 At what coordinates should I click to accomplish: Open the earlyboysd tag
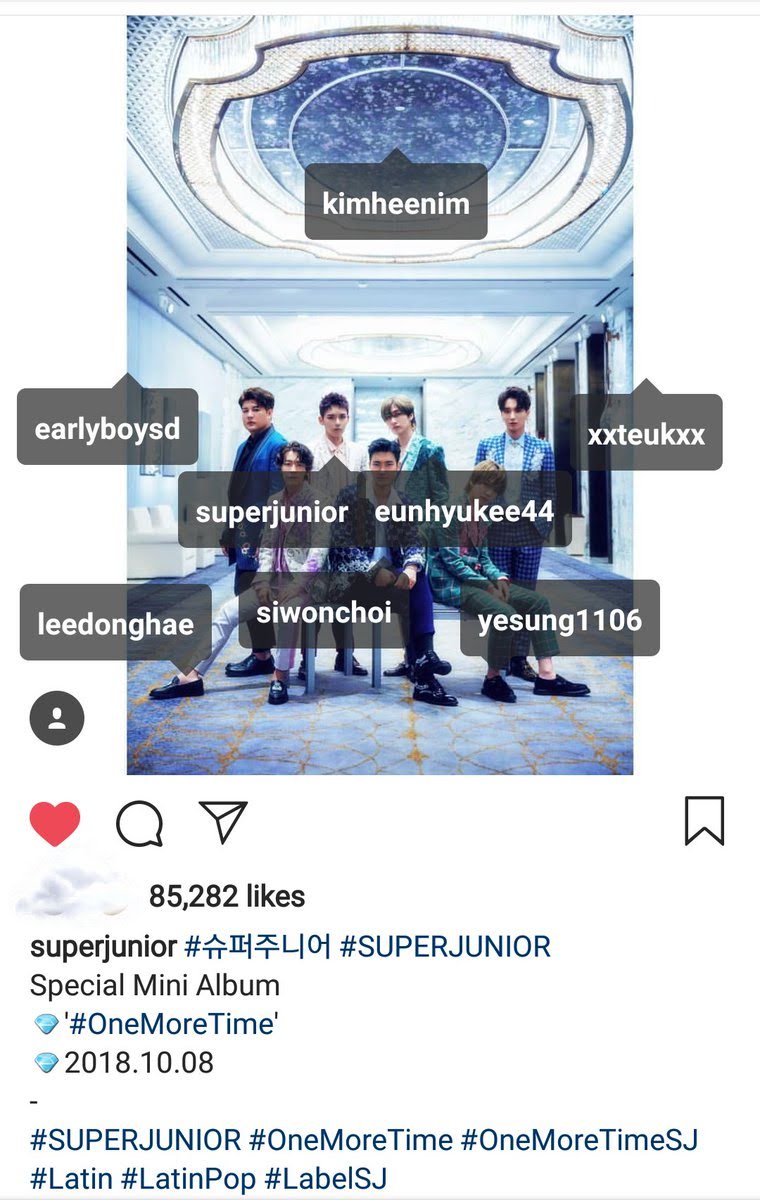(x=107, y=429)
